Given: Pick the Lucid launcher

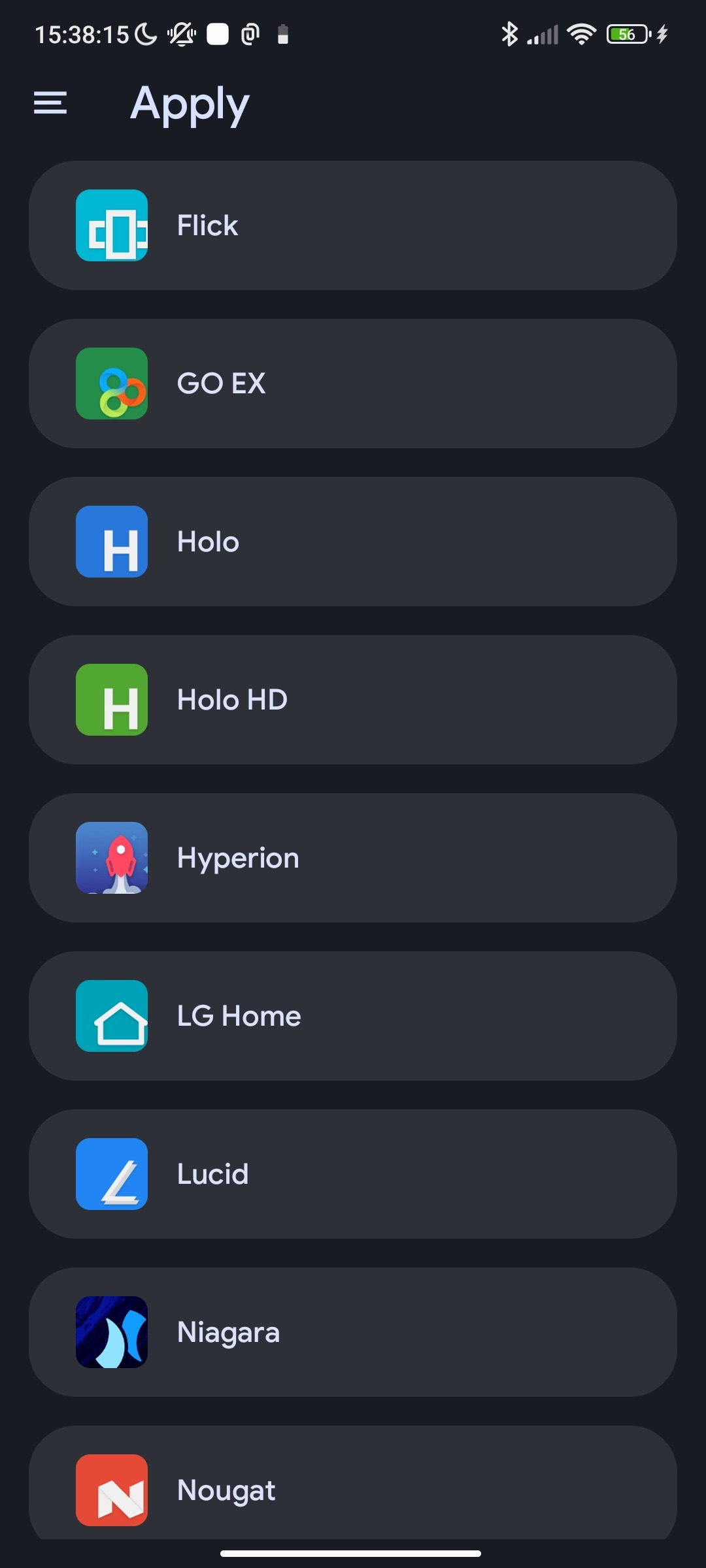Looking at the screenshot, I should point(353,1174).
